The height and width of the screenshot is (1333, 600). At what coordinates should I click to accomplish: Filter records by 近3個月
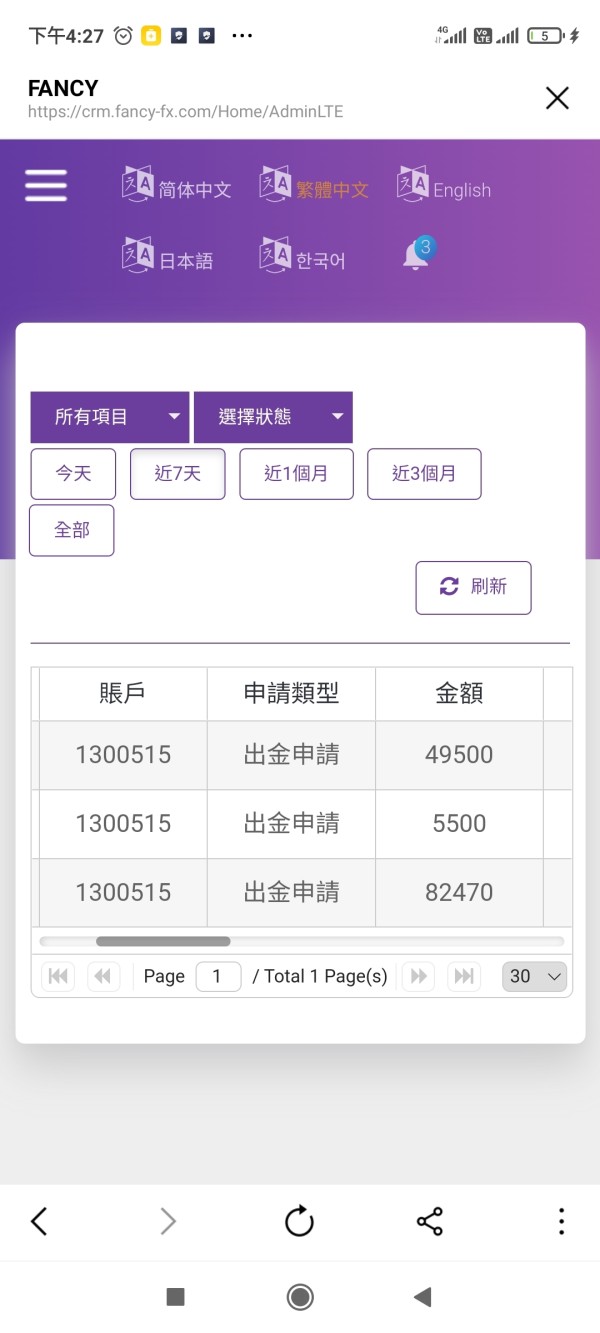point(424,474)
